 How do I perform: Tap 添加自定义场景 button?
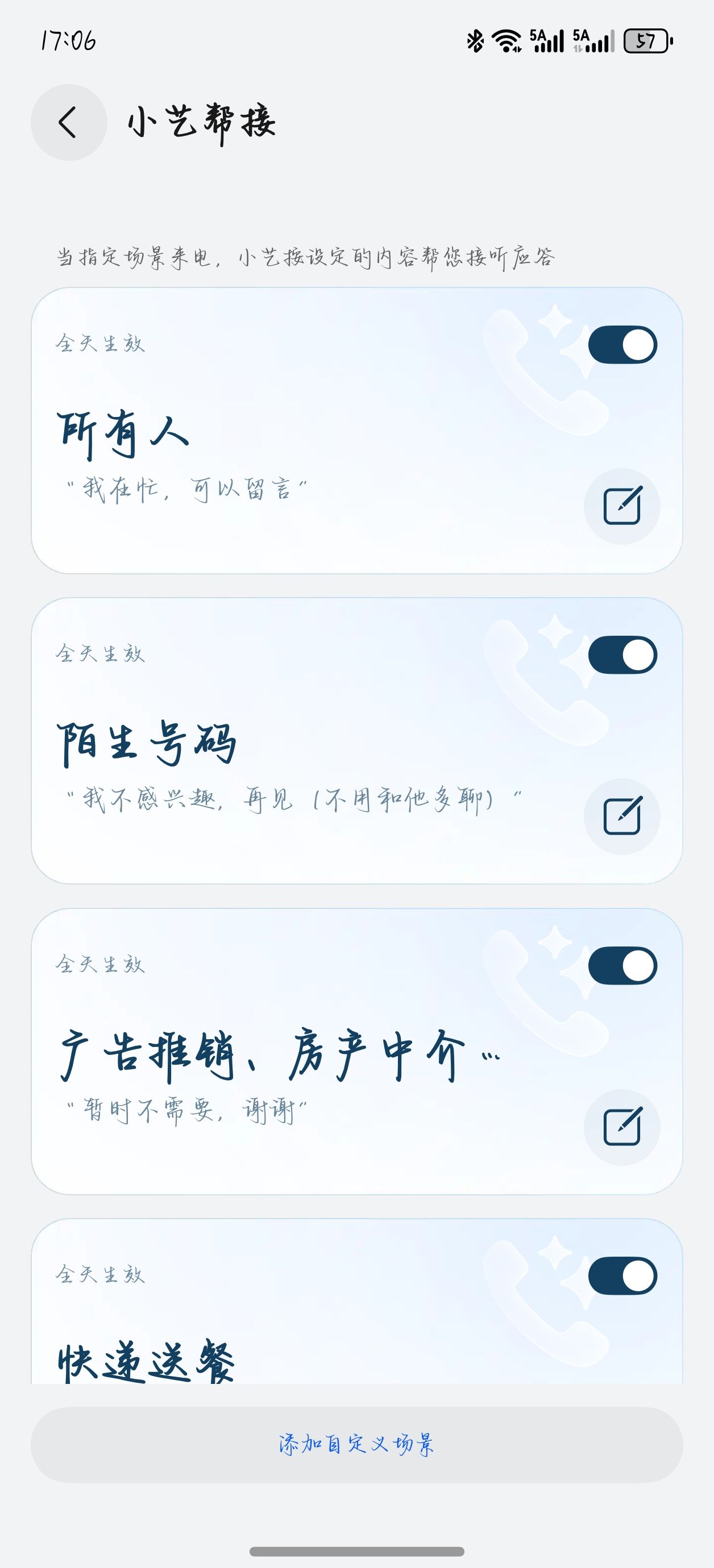(357, 1444)
